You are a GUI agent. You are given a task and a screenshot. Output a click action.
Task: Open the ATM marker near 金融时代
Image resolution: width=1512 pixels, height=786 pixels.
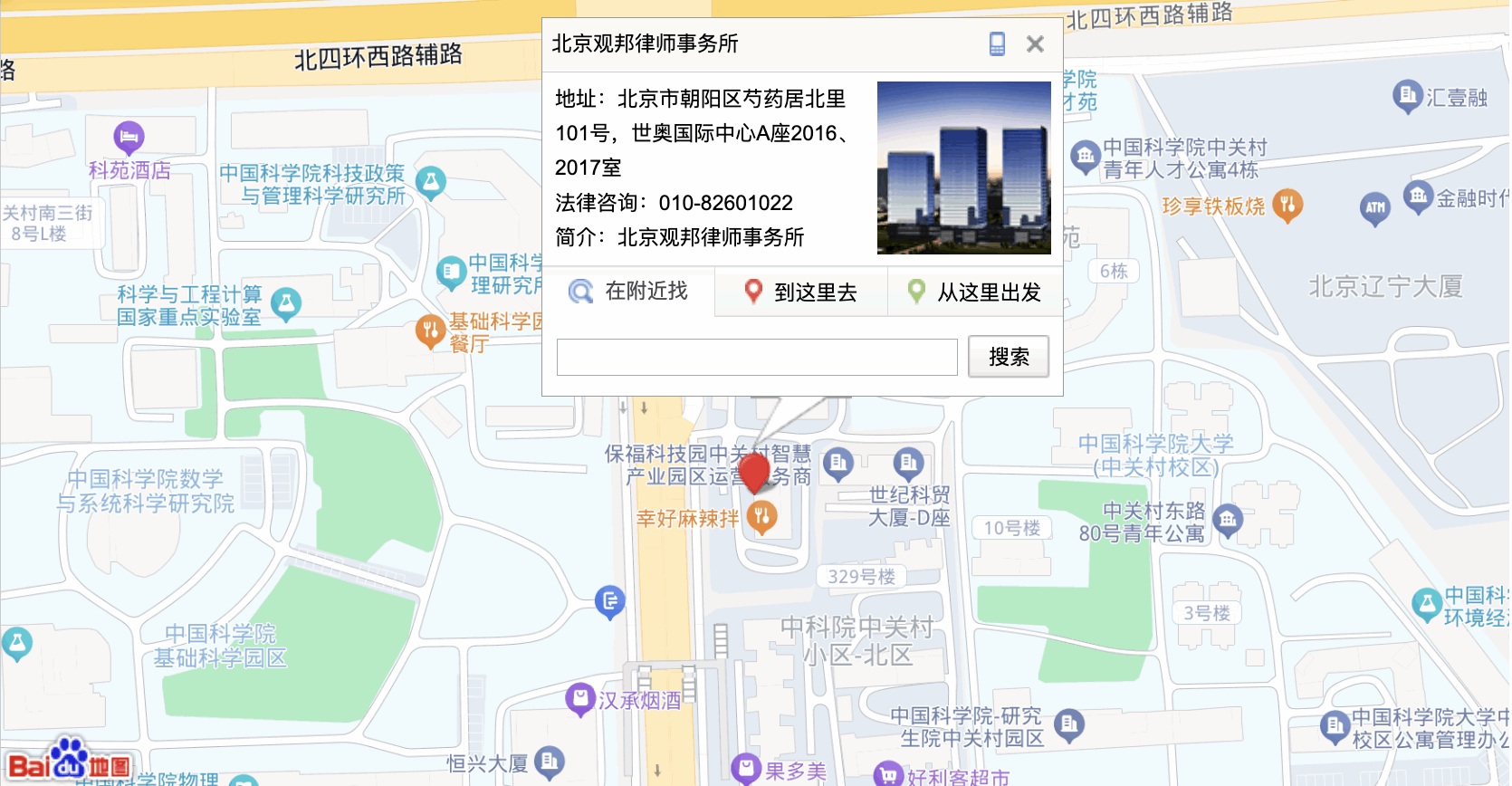coord(1374,208)
